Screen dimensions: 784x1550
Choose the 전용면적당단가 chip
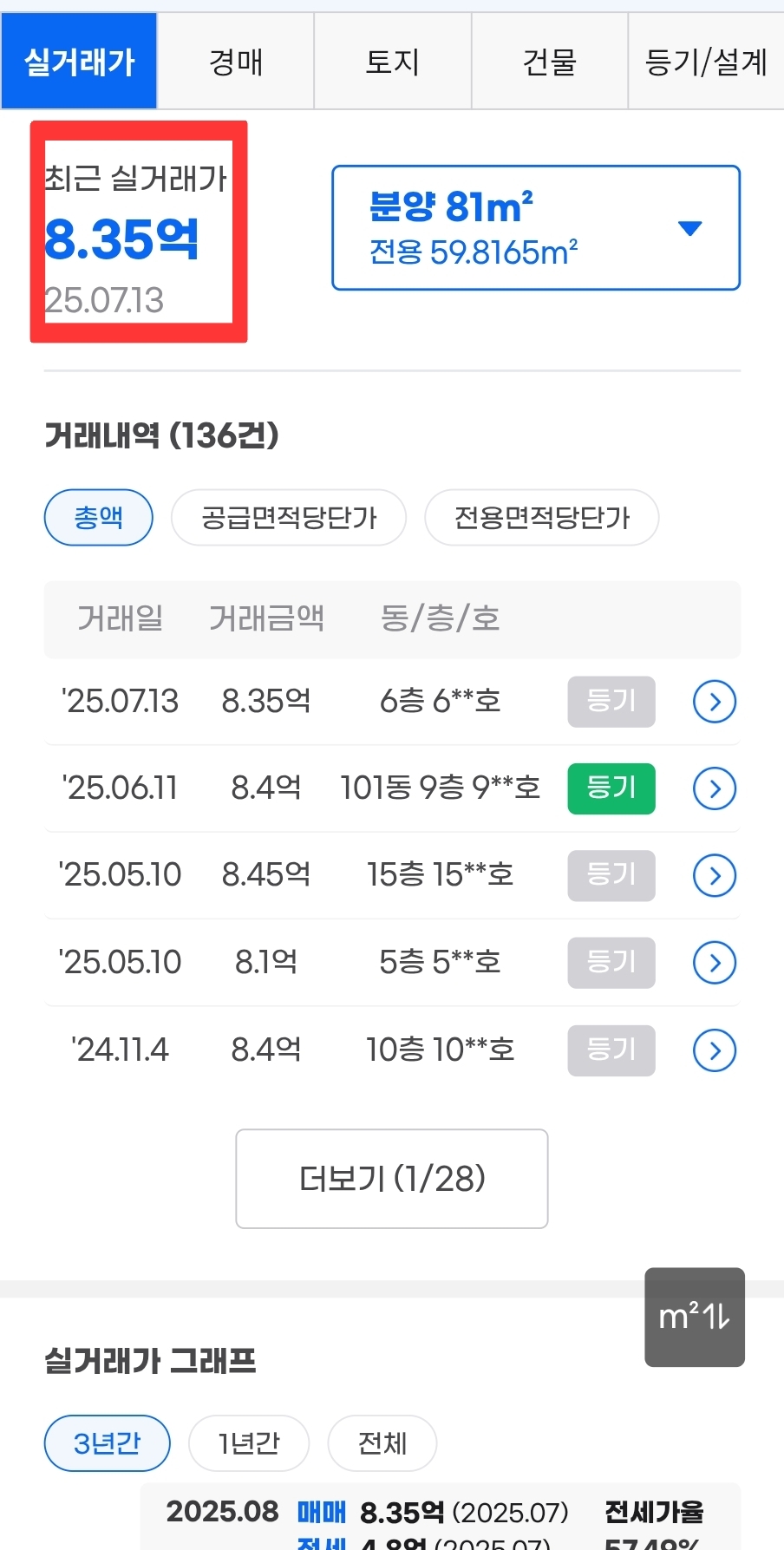coord(542,518)
